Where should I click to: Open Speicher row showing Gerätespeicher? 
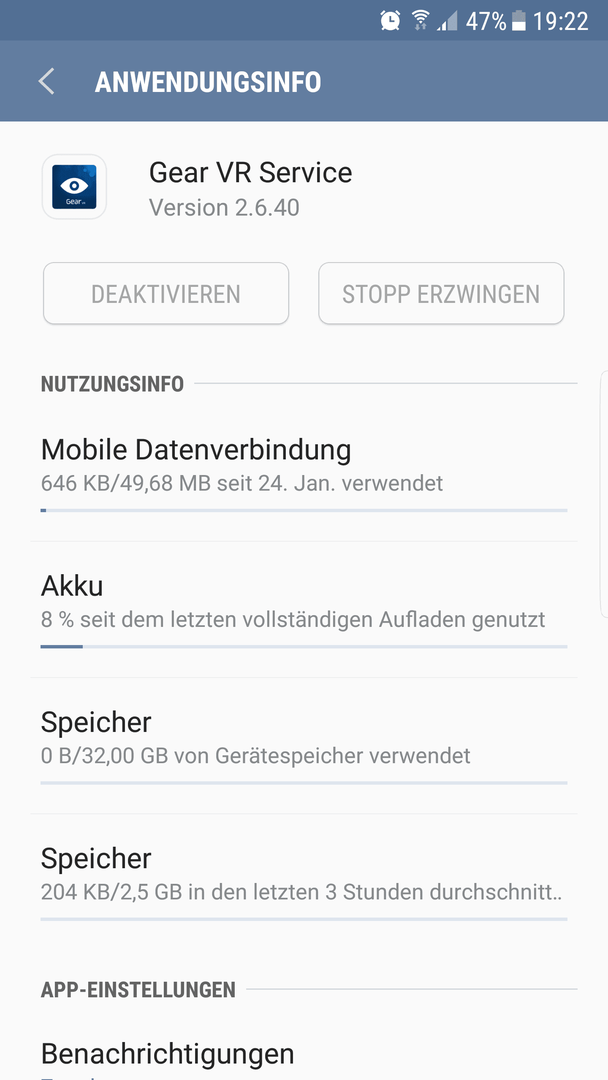coord(304,746)
